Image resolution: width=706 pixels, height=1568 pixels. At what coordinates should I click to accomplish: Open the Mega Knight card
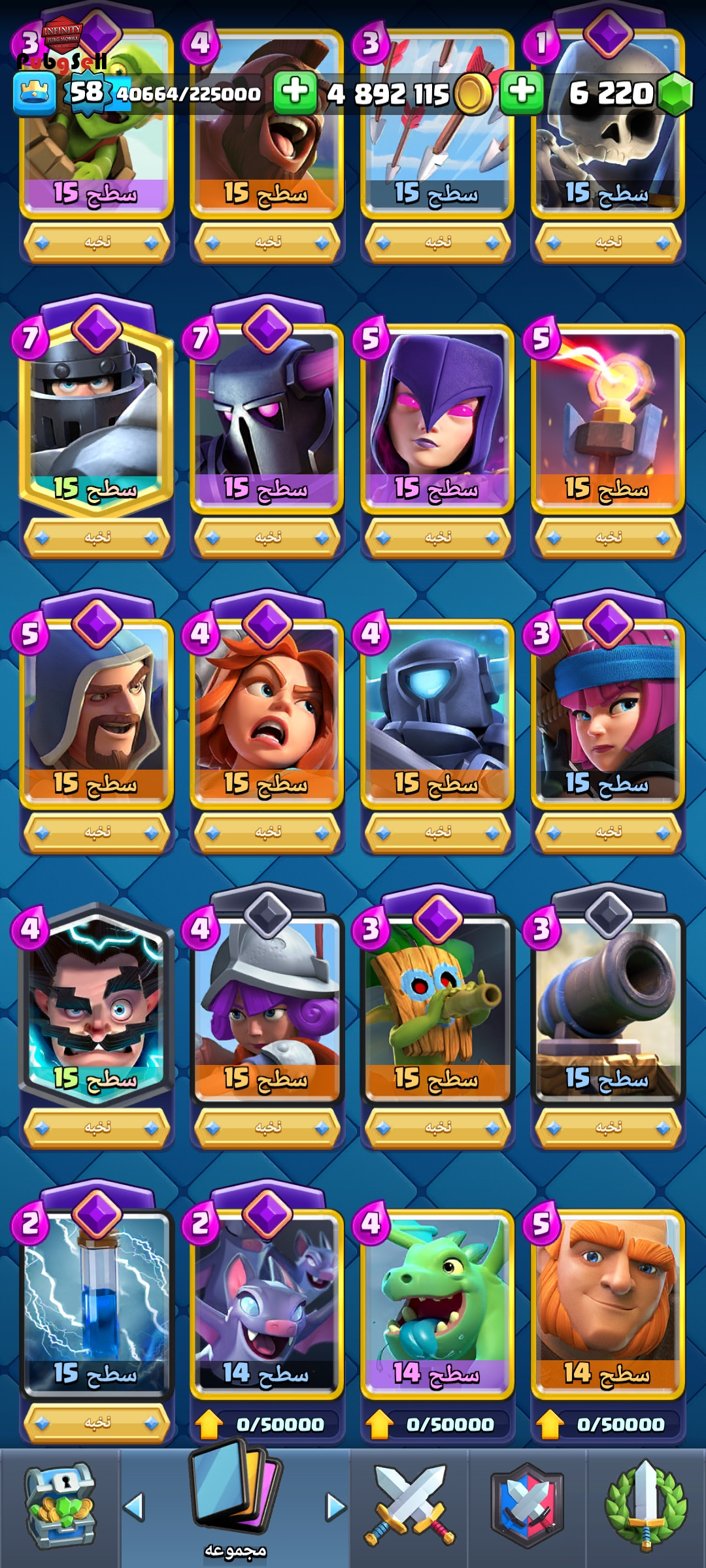(x=97, y=418)
